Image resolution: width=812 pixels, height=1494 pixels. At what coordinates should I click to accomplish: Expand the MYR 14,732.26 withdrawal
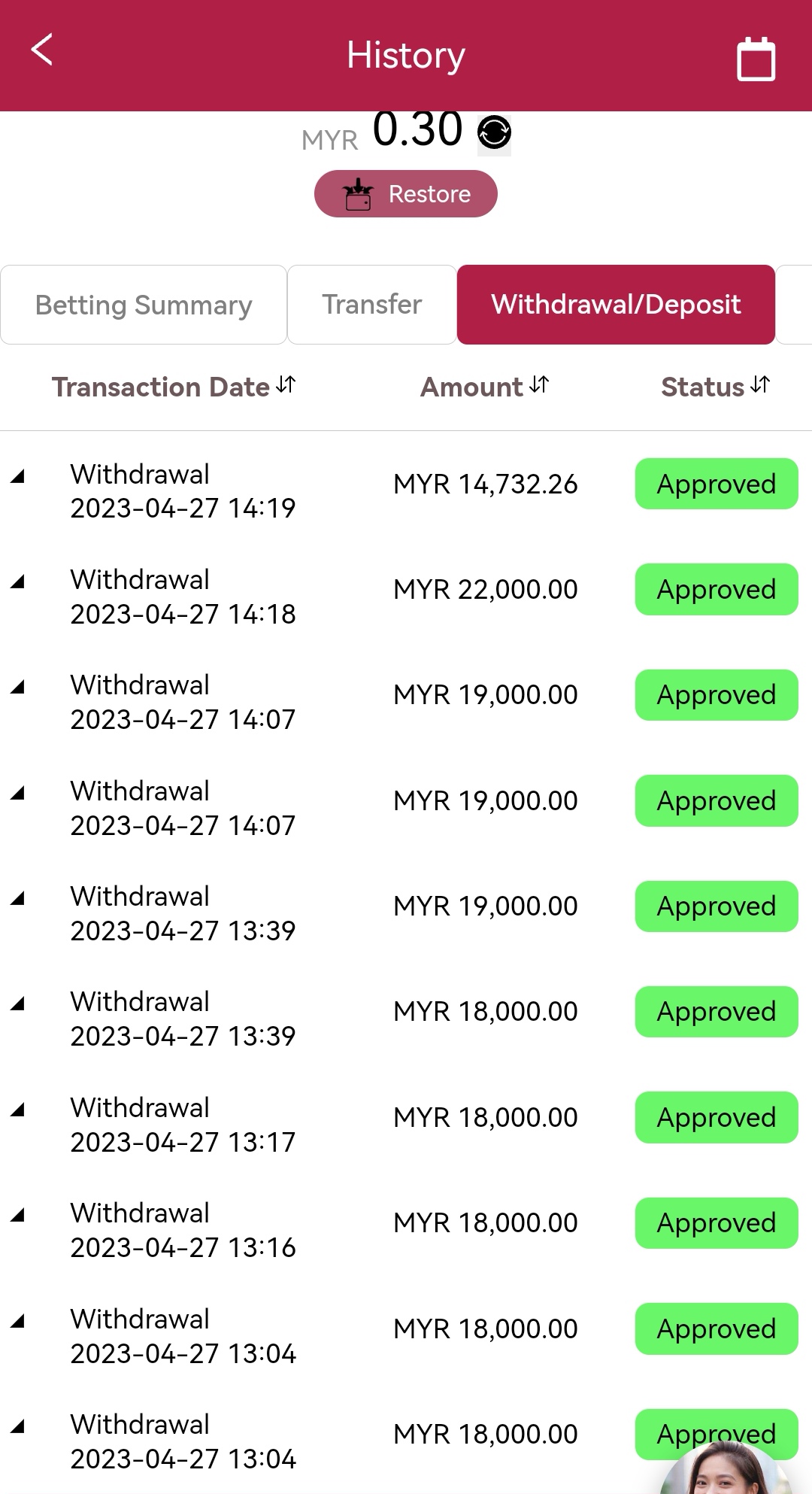[18, 476]
